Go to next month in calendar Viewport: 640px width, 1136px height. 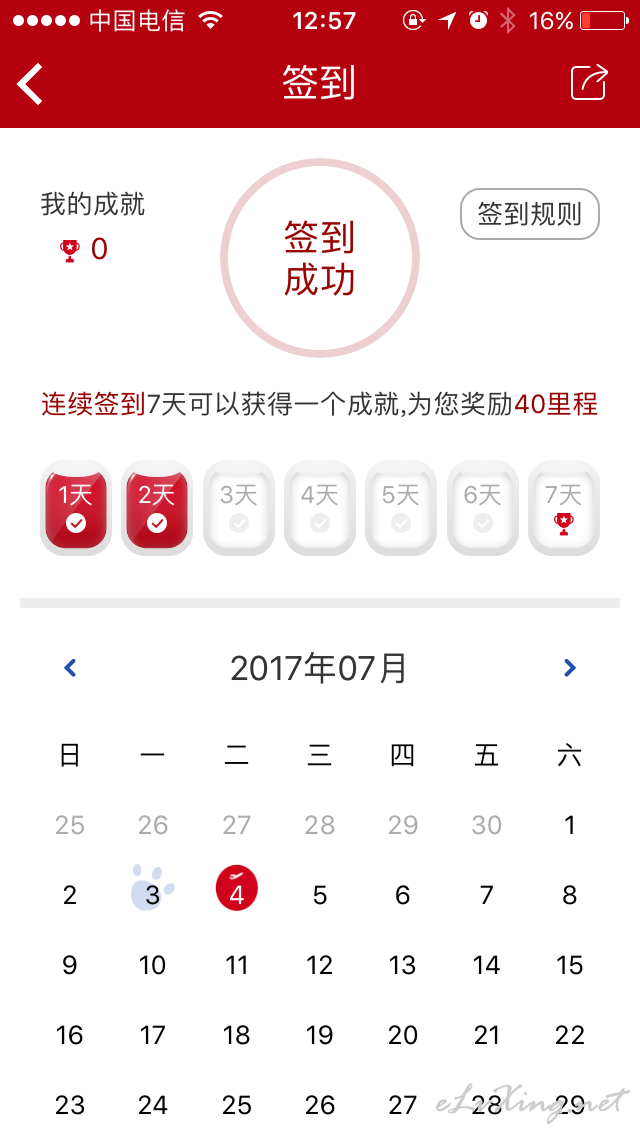point(570,667)
